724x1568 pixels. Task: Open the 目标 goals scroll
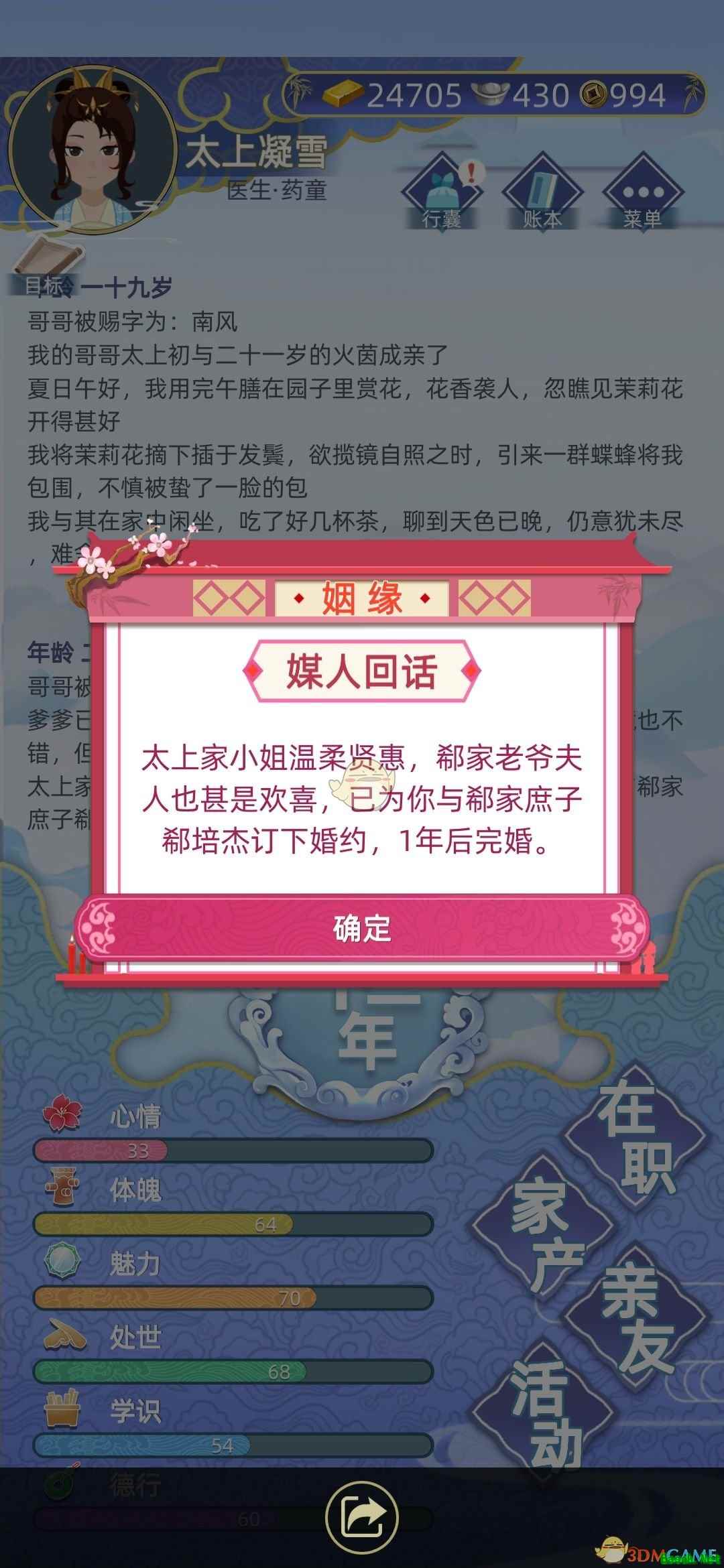(48, 268)
